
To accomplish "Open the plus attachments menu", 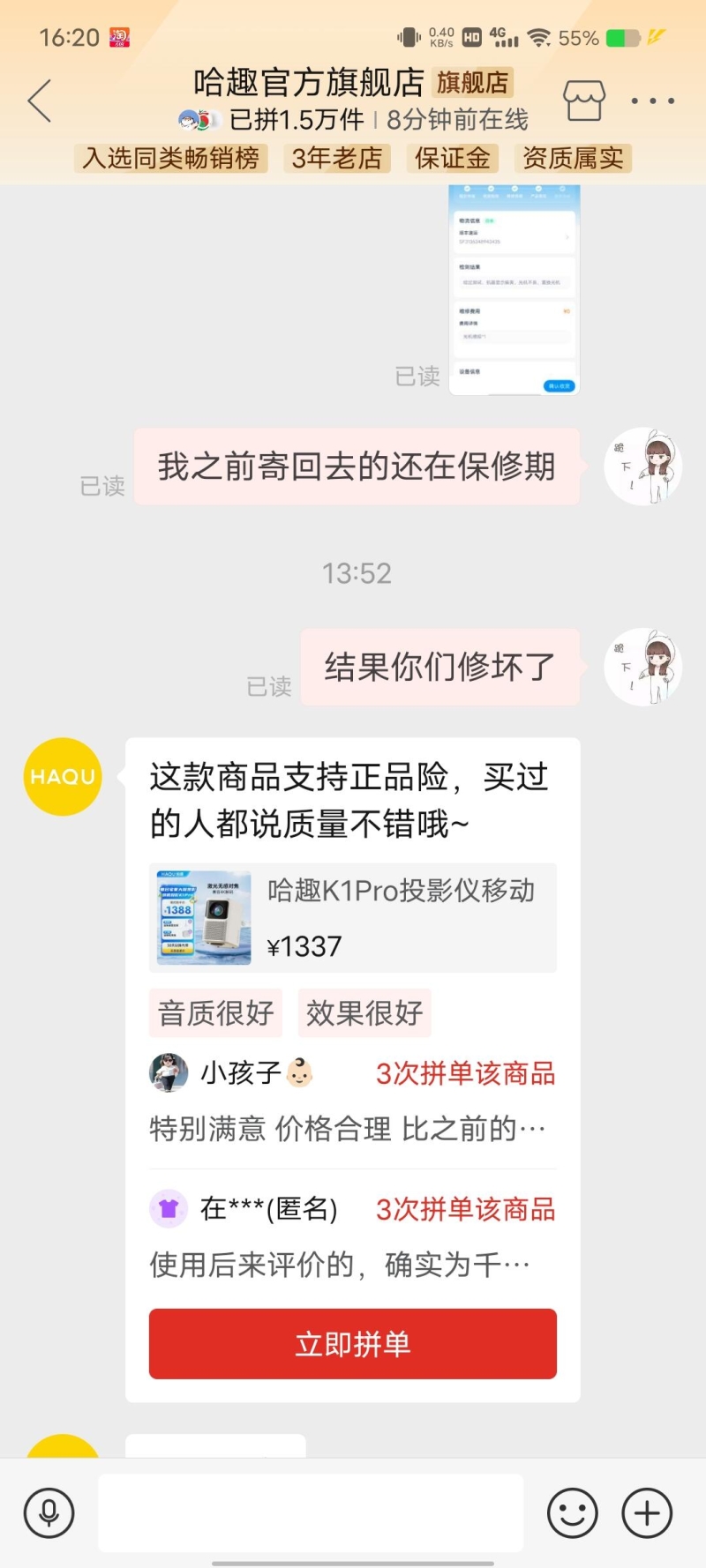I will tap(647, 1512).
